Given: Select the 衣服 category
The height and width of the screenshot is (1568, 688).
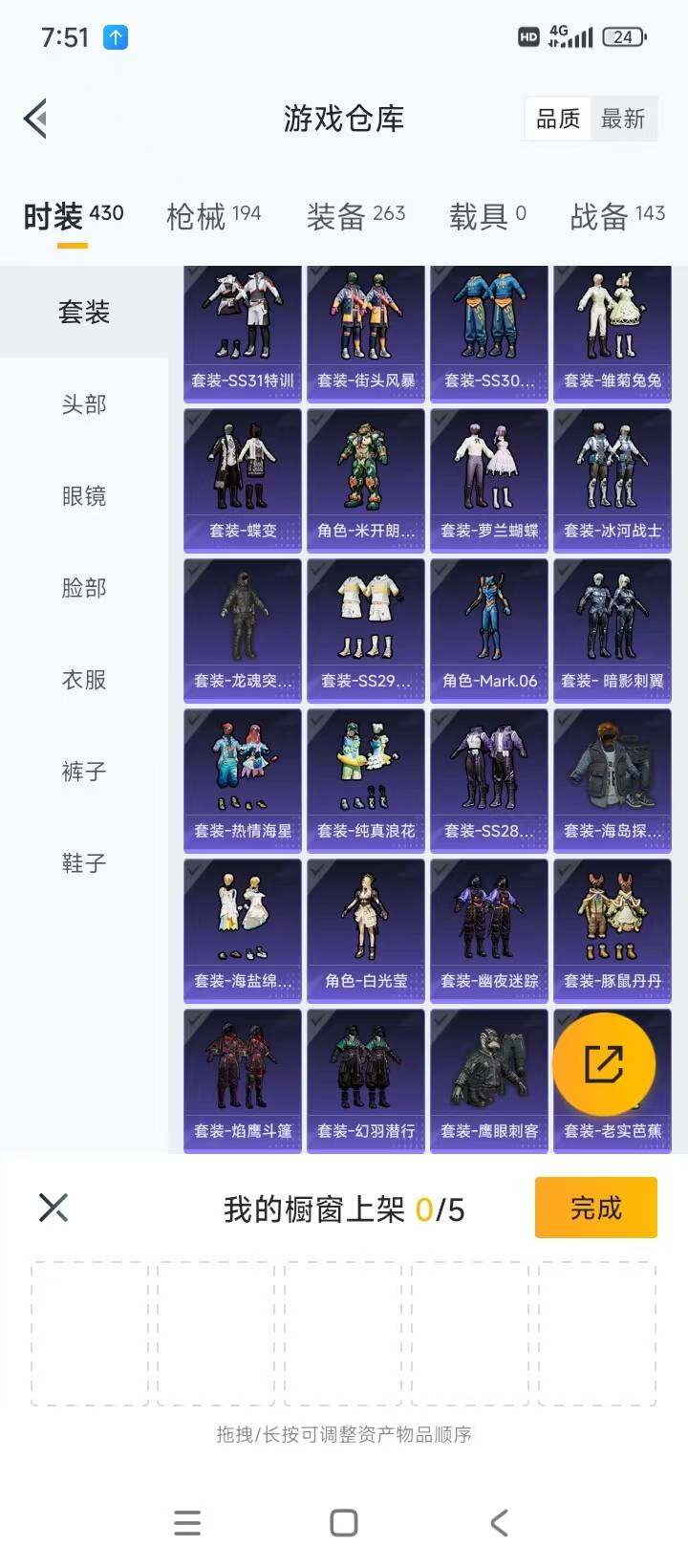Looking at the screenshot, I should click(84, 680).
